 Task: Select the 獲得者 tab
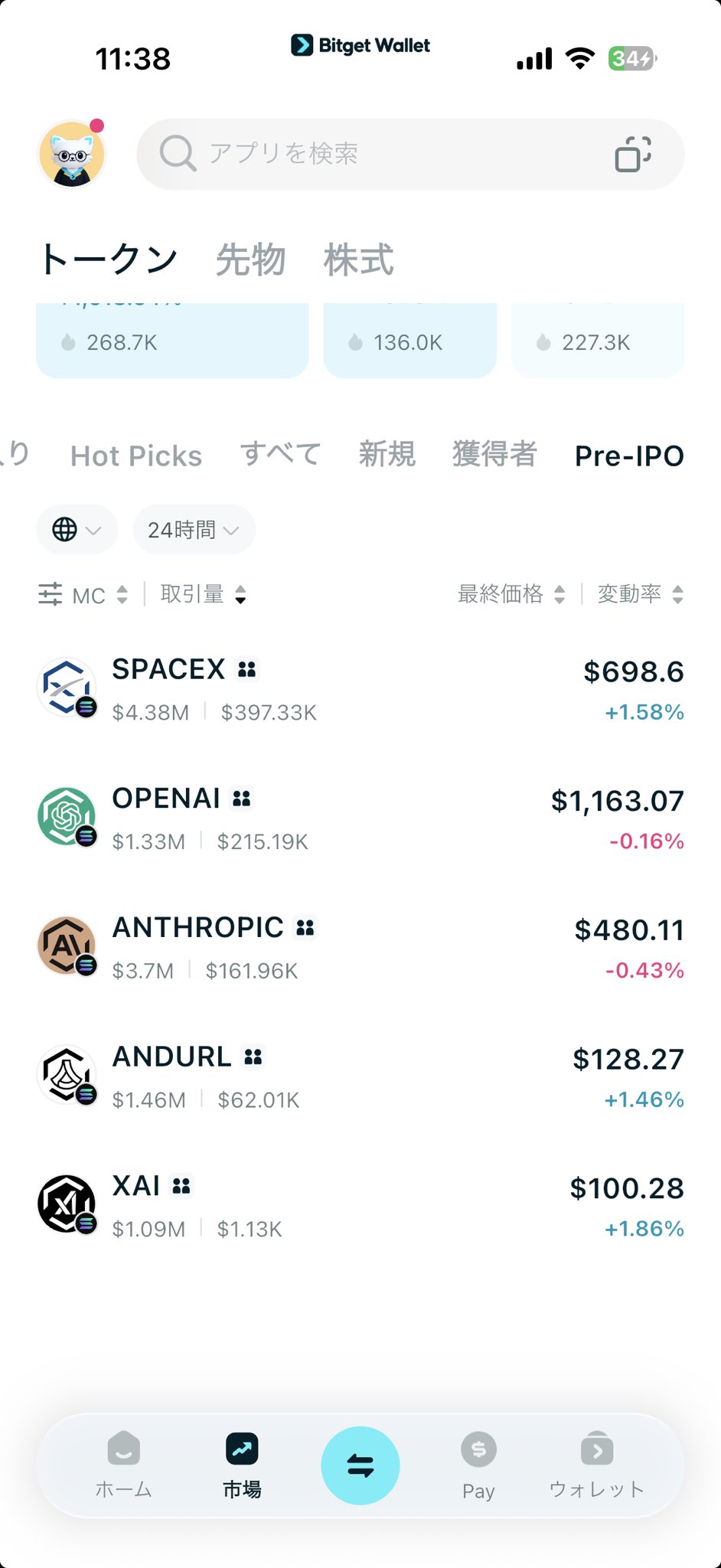pos(494,455)
